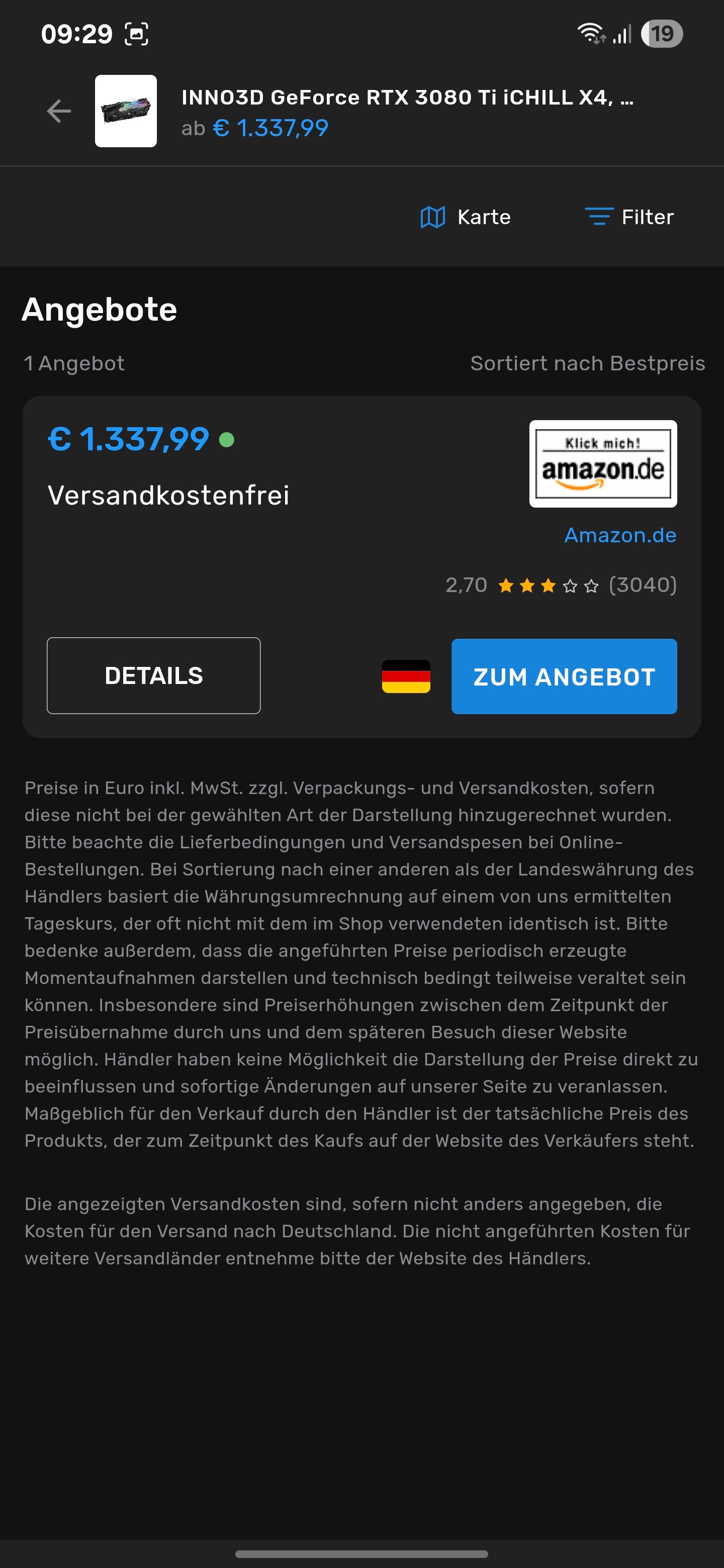View the 2,70 star shop ratings
This screenshot has width=724, height=1568.
pyautogui.click(x=561, y=585)
